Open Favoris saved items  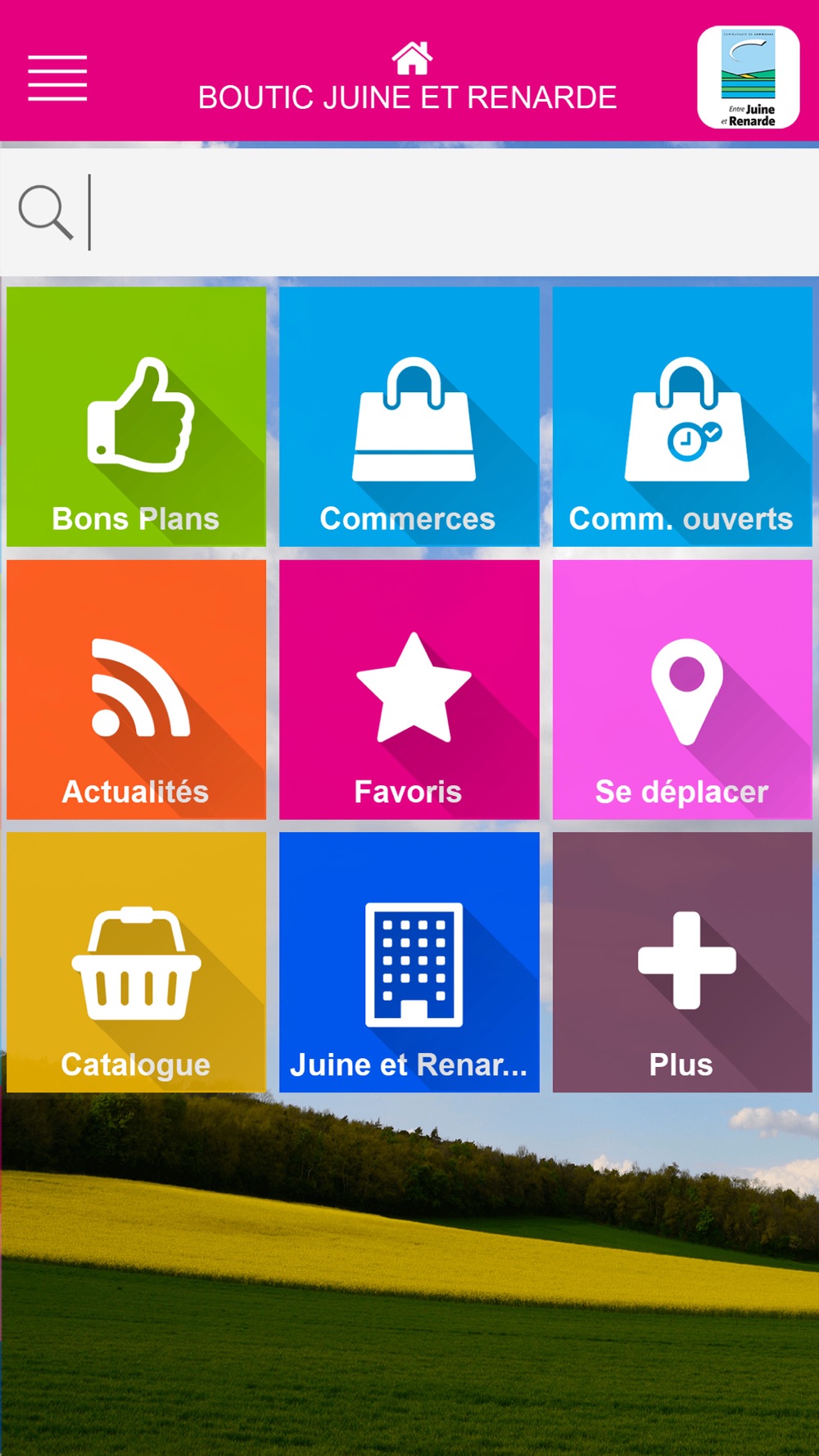pyautogui.click(x=409, y=690)
